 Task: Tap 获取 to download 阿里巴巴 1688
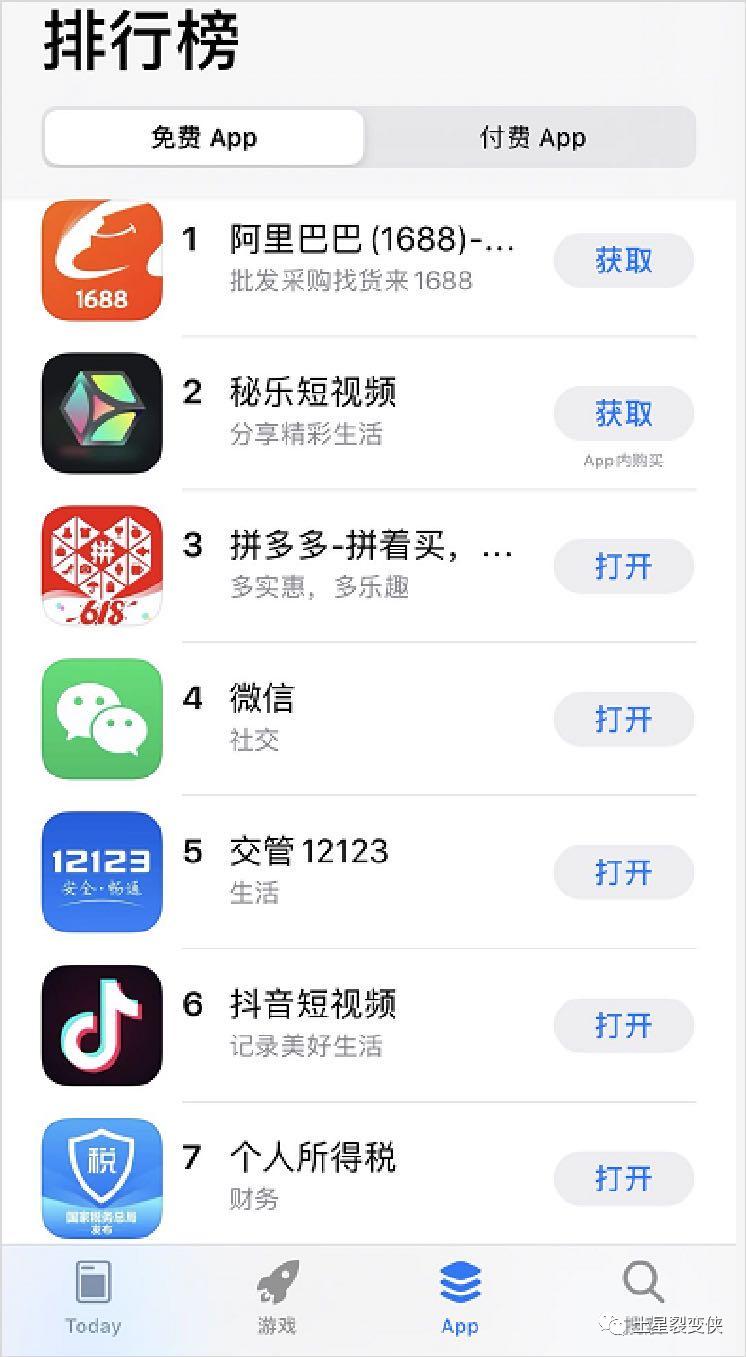pos(623,260)
